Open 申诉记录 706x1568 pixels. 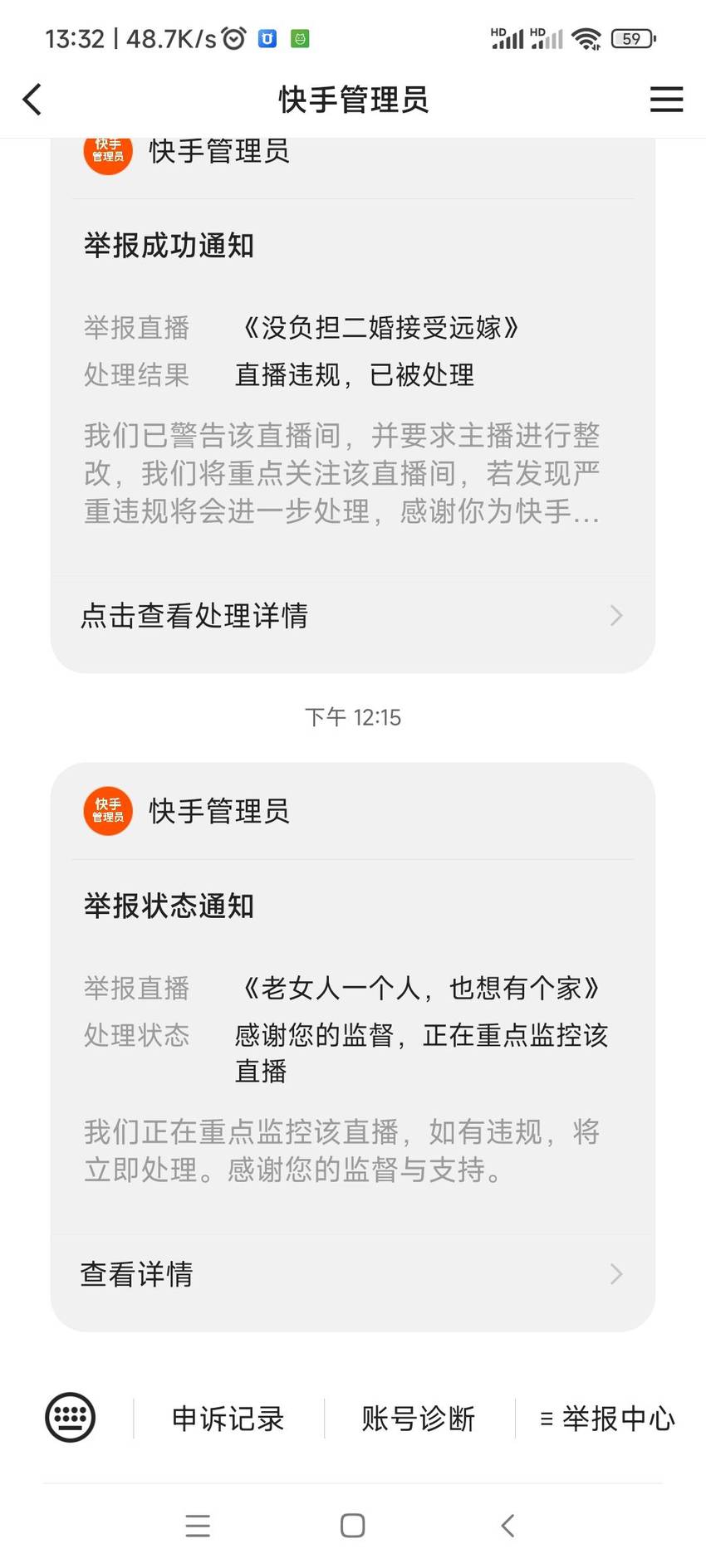point(228,1419)
